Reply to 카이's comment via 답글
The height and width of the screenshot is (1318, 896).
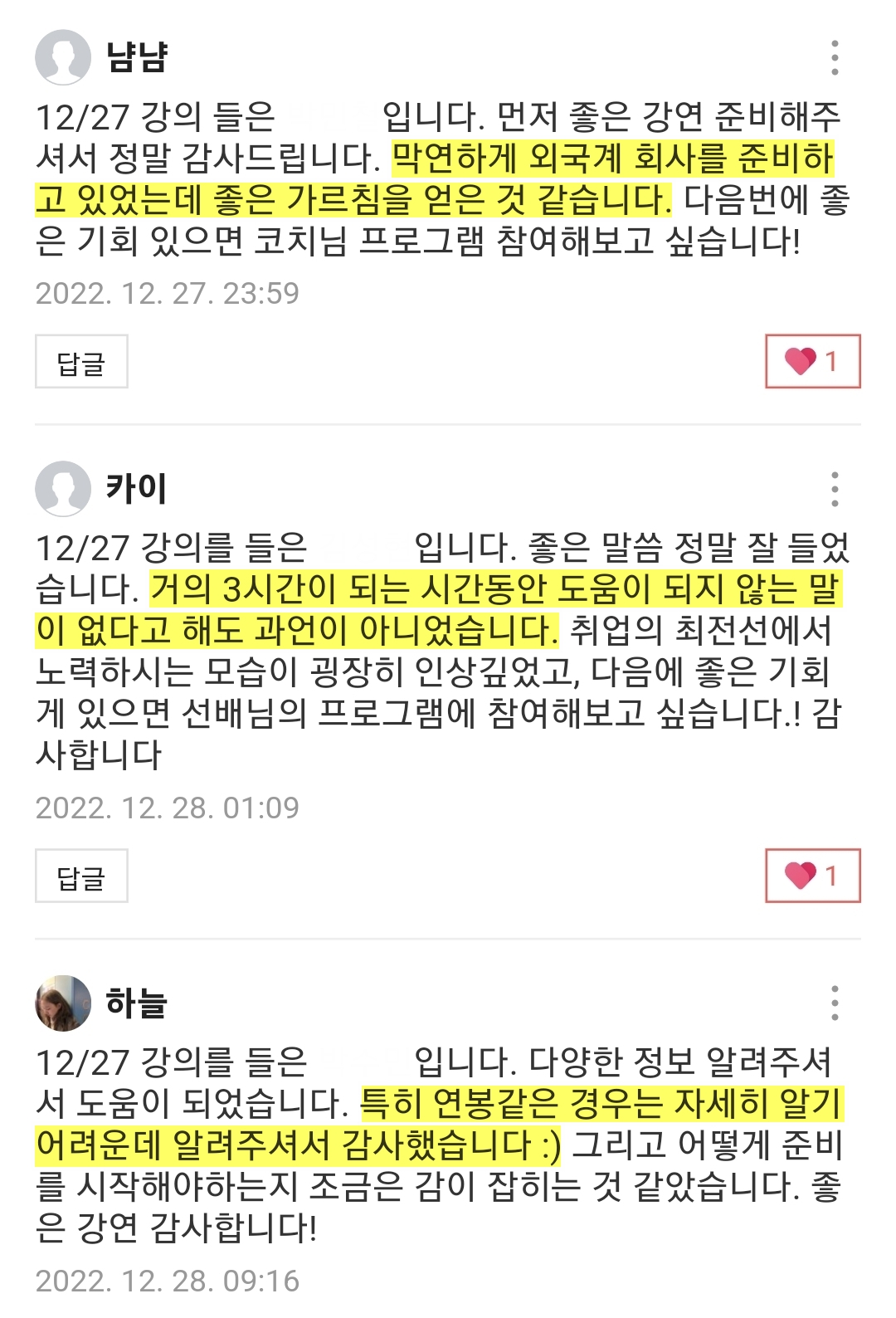point(81,876)
